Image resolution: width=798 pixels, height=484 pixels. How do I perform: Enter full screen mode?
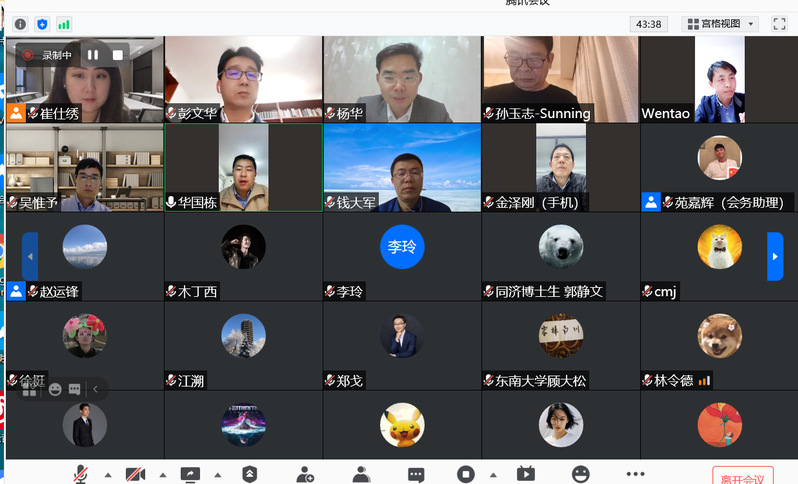click(779, 23)
